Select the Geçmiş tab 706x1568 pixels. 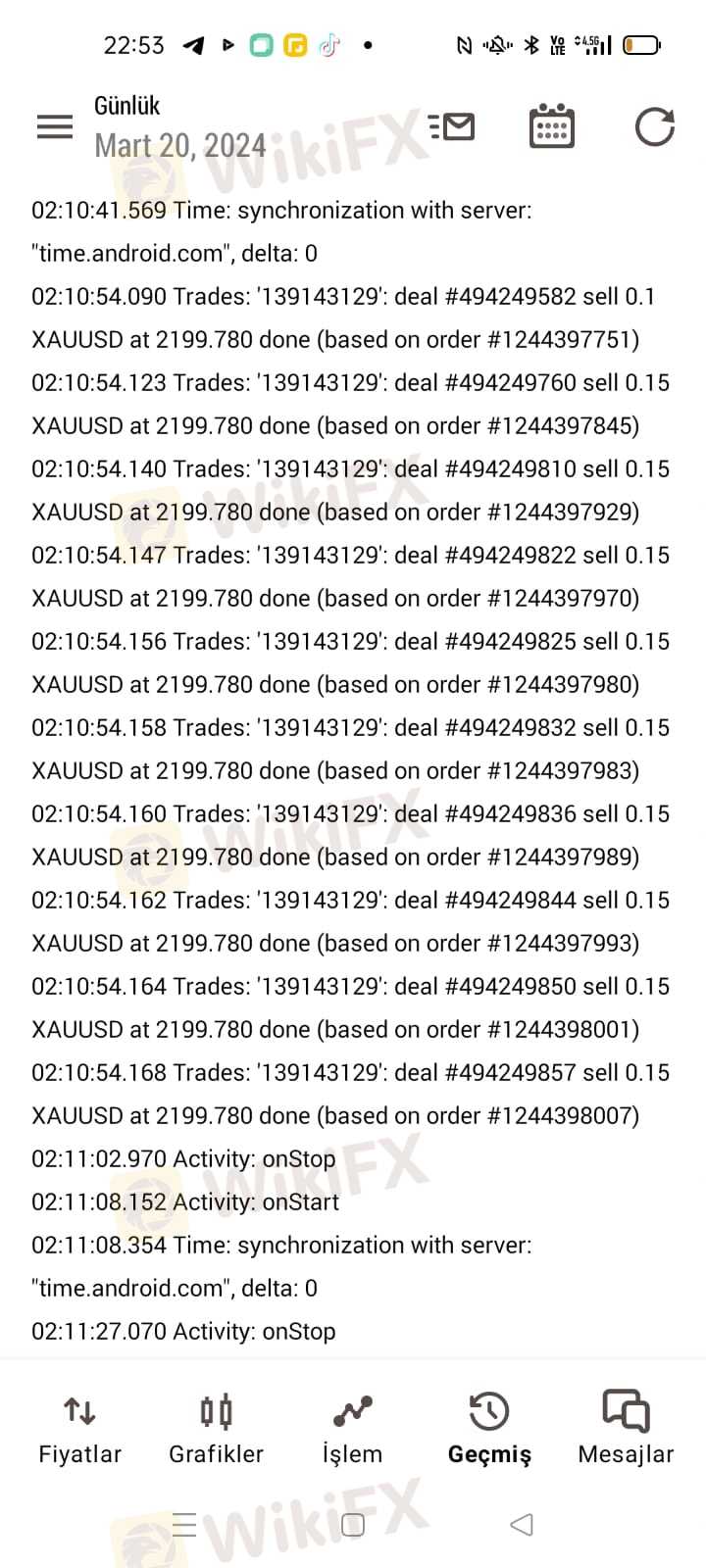pyautogui.click(x=489, y=1430)
